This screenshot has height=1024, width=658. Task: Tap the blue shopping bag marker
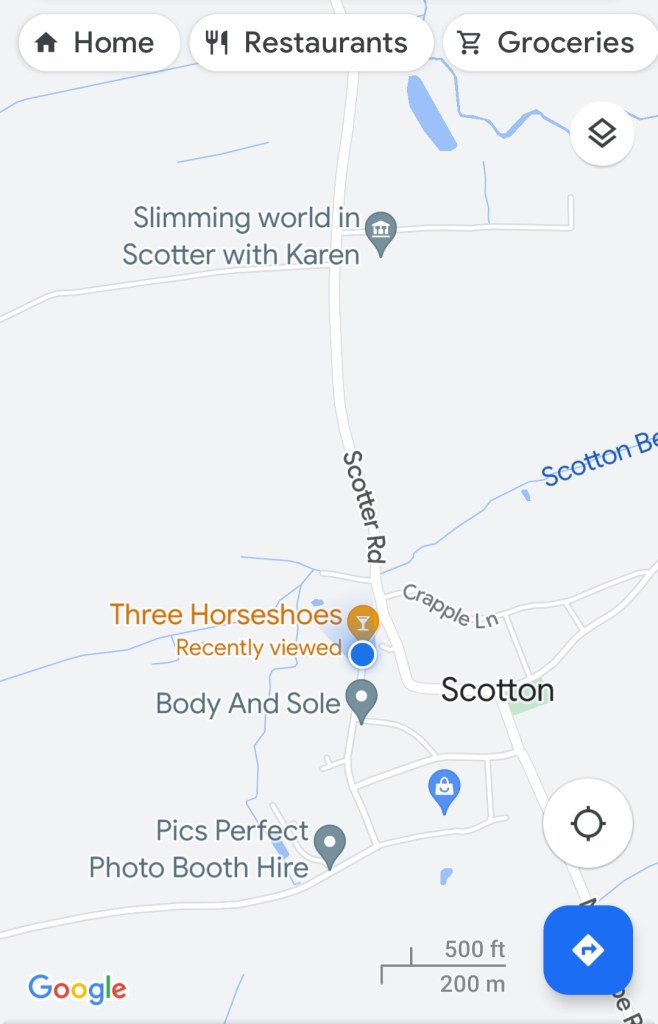[x=444, y=789]
